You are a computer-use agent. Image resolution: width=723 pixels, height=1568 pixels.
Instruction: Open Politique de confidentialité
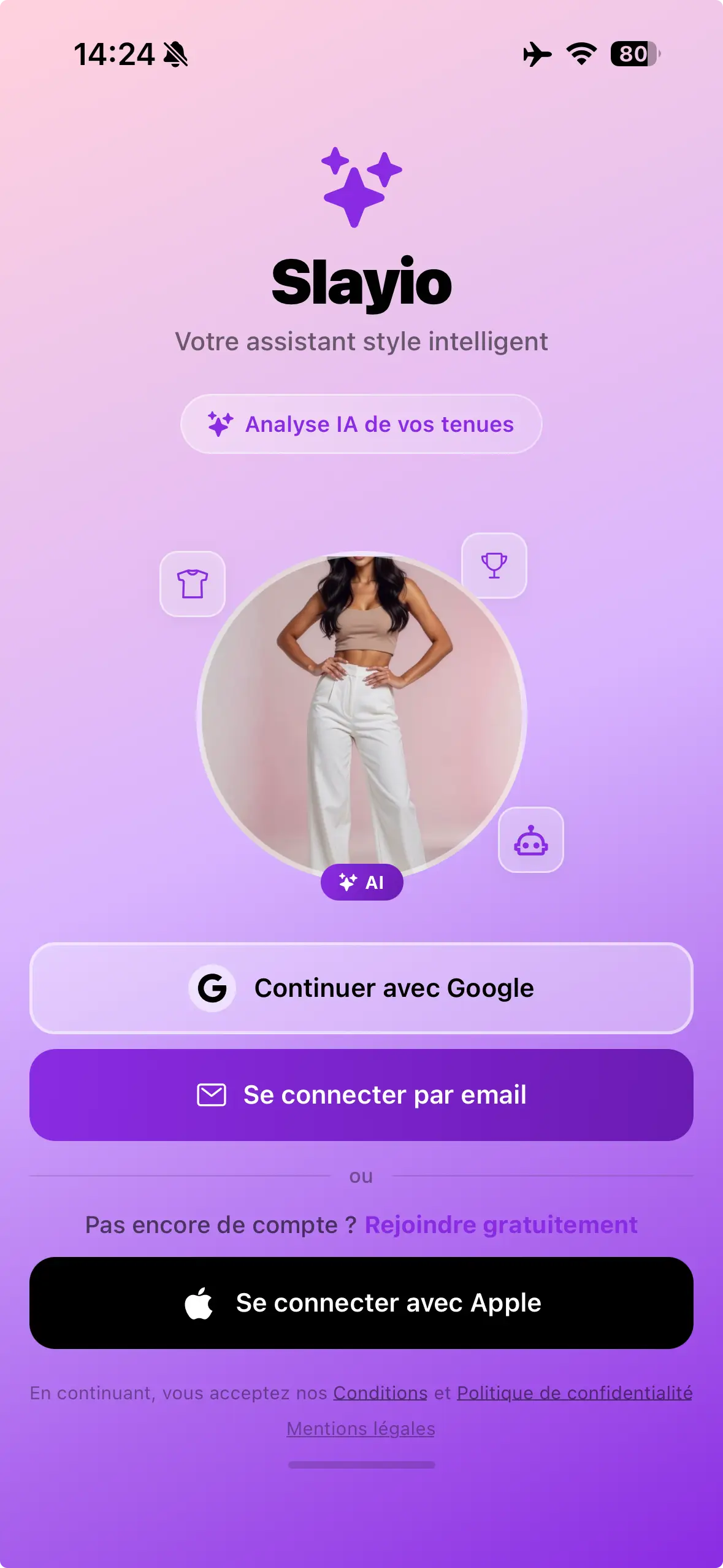574,1393
